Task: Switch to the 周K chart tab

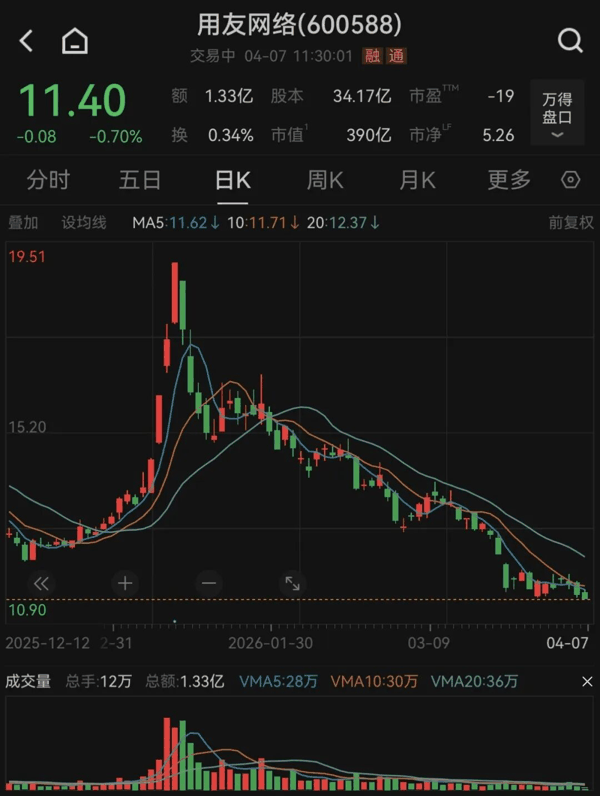Action: pyautogui.click(x=325, y=180)
